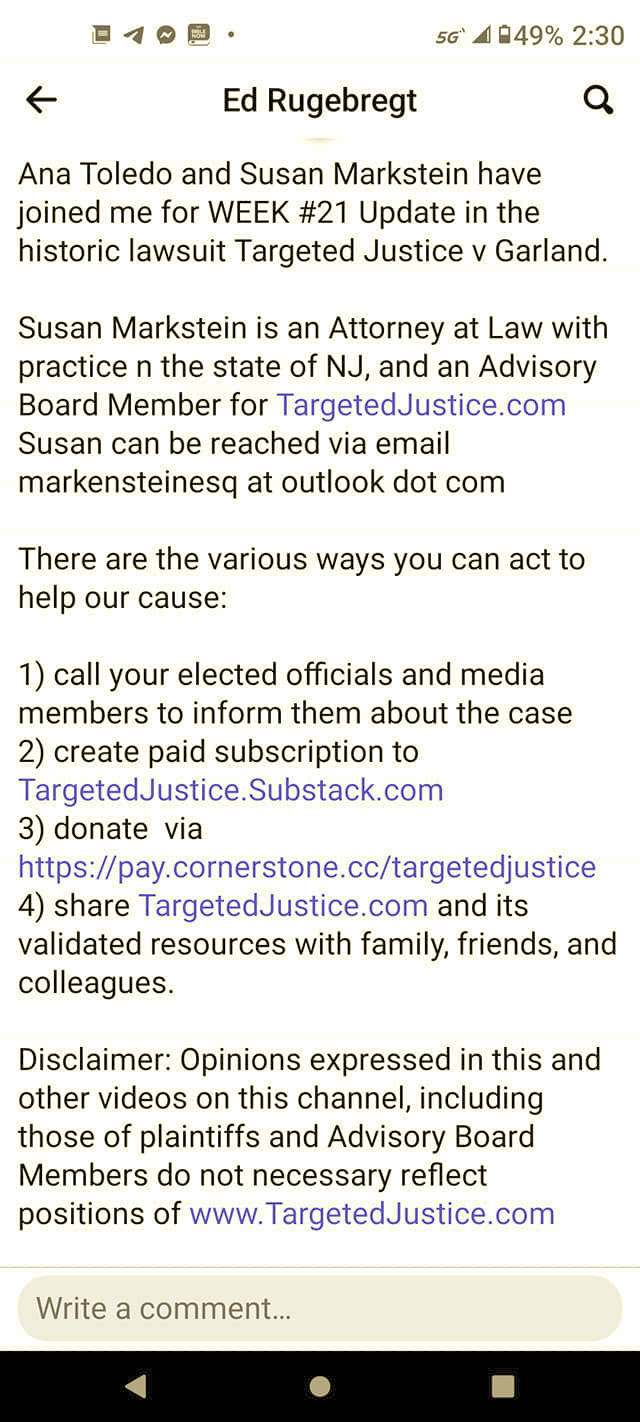This screenshot has height=1422, width=640.
Task: Visit the www.TargetedJustice.com link in disclaimer
Action: coord(371,1214)
